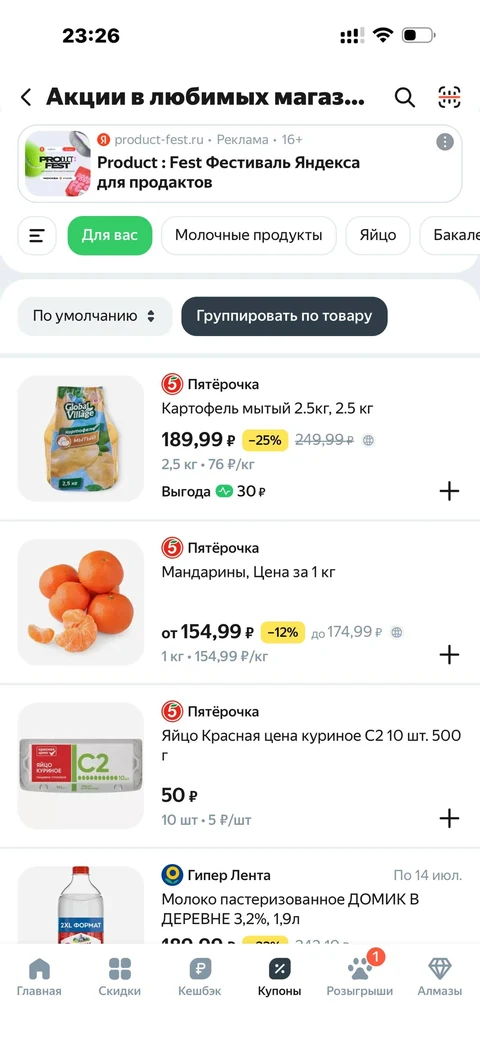Screen dimensions: 480x1043
Task: Switch to the Алмазы tab
Action: [439, 976]
